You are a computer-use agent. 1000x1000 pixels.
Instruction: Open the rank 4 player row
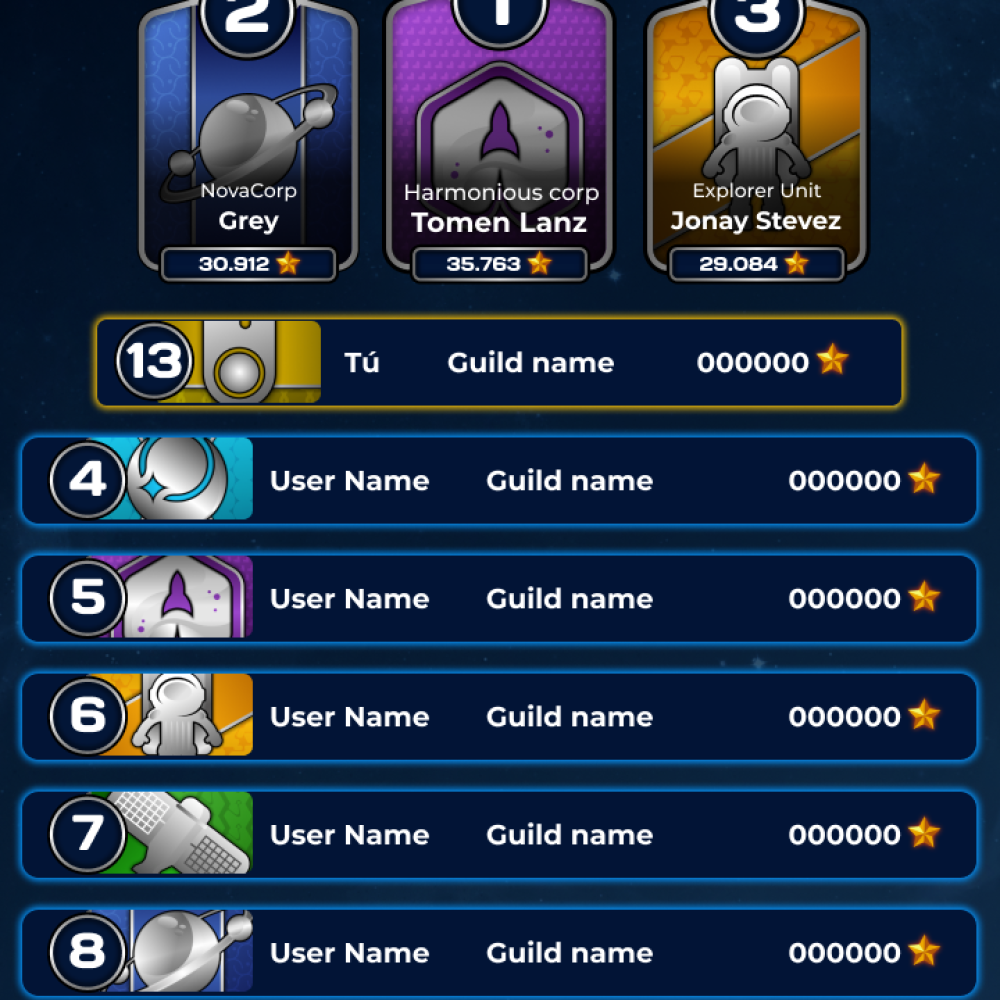pos(499,480)
